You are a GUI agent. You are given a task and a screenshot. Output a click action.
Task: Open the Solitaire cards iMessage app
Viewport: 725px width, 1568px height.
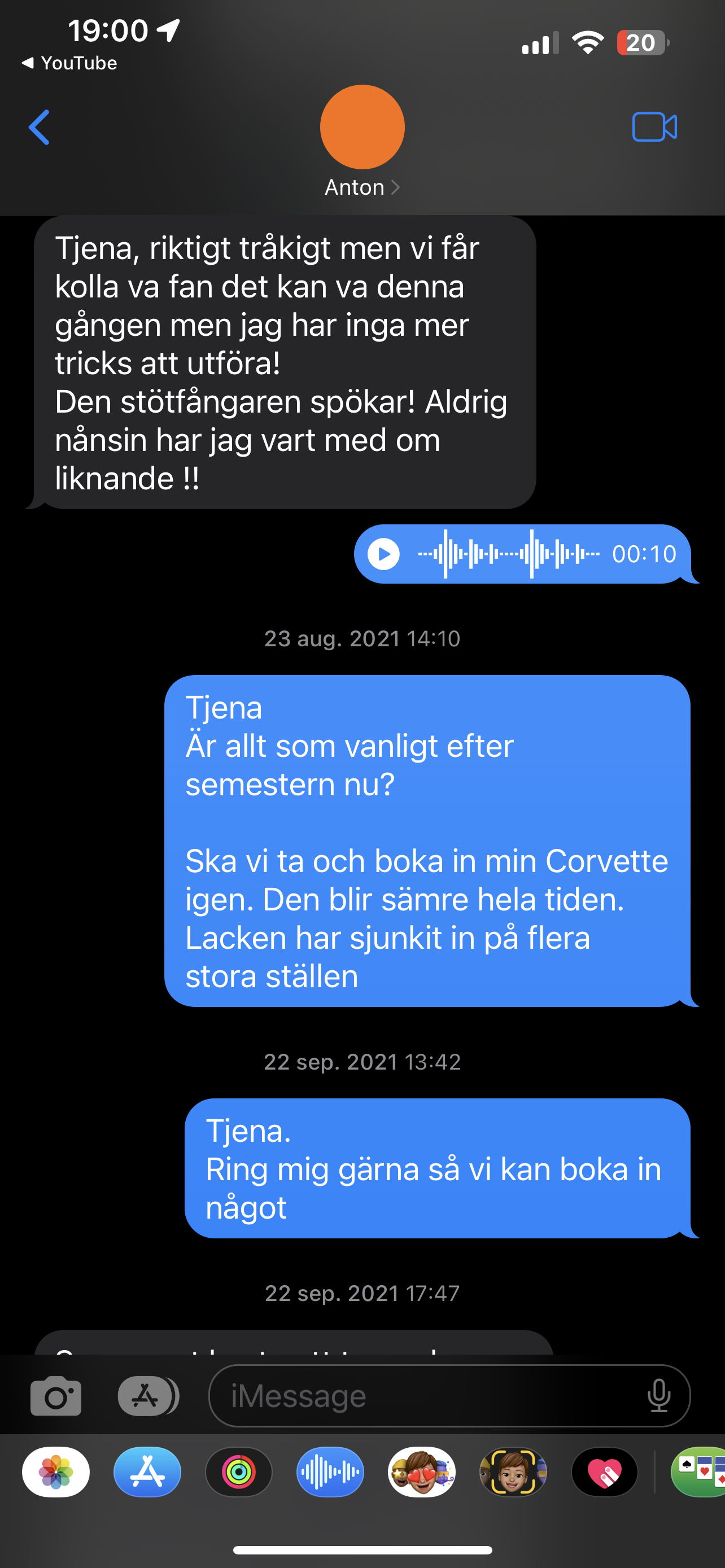(x=698, y=1472)
